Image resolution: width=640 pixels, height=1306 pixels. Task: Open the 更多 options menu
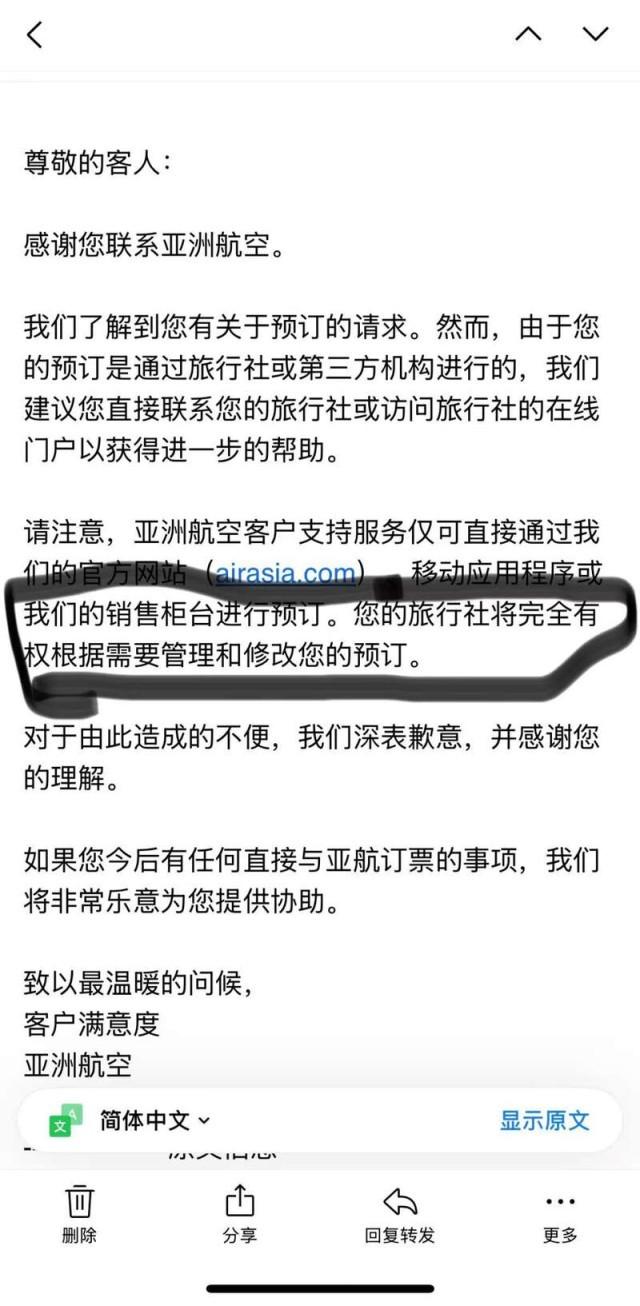coord(560,1214)
